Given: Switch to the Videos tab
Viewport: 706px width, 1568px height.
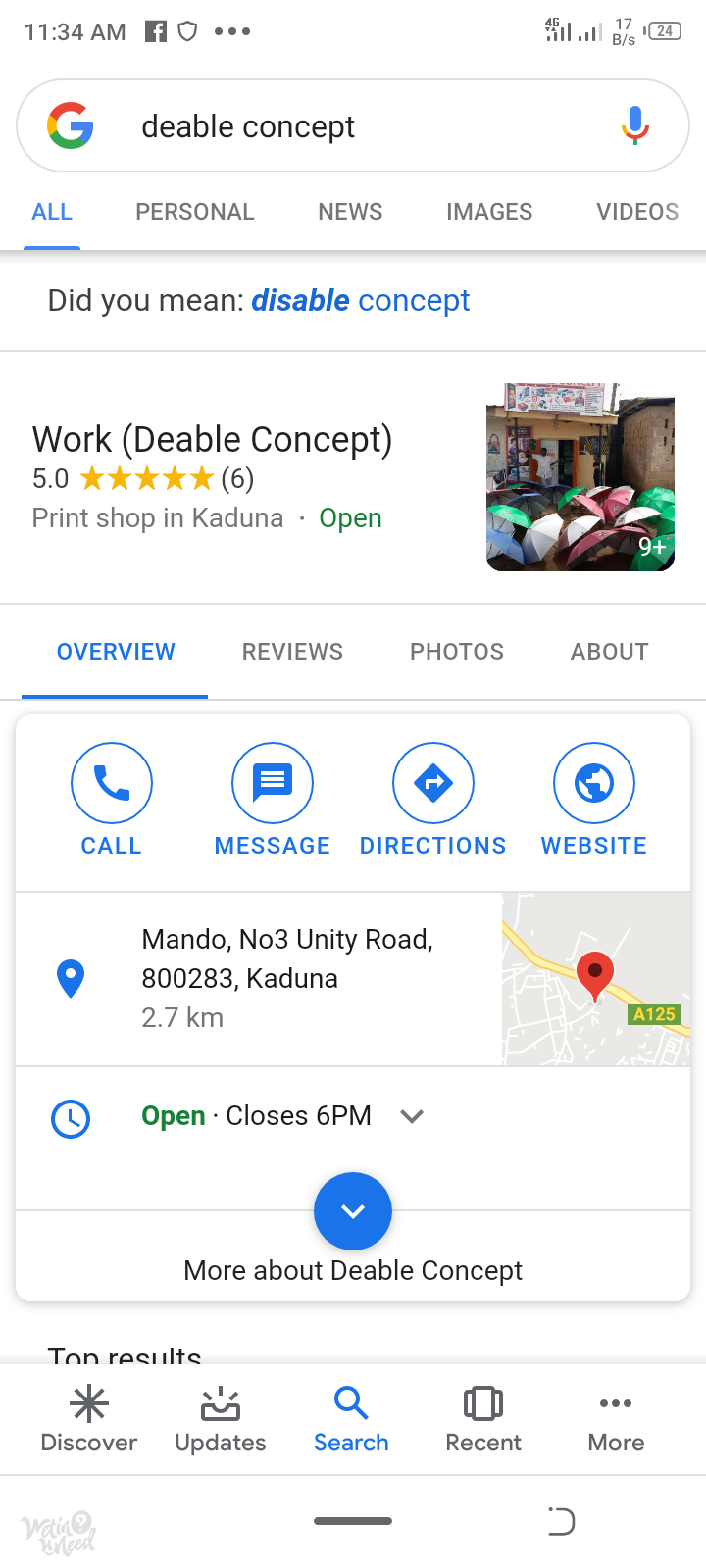Looking at the screenshot, I should 637,212.
